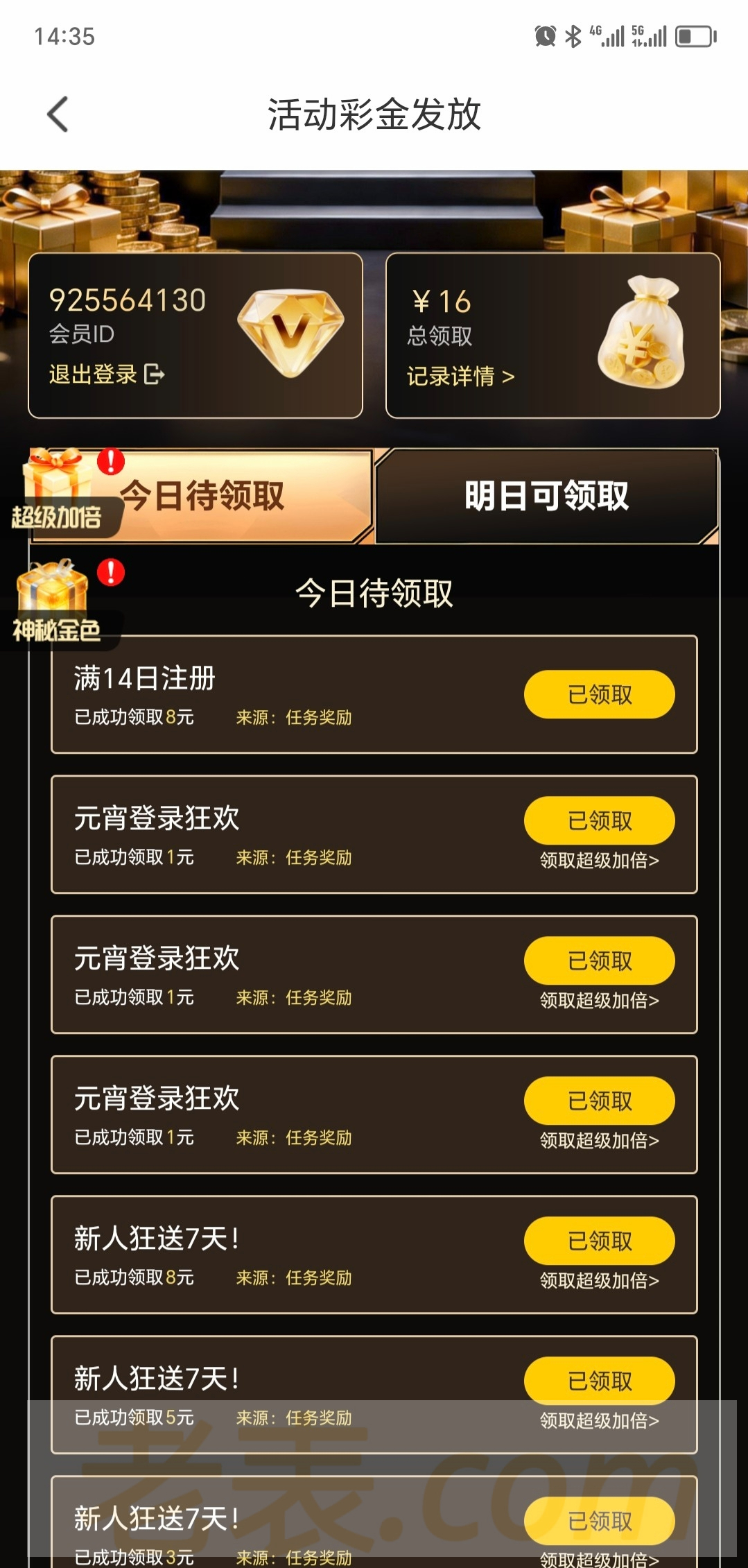Open 领取超级加倍 under the 8元 新人狂送7天

(599, 1280)
